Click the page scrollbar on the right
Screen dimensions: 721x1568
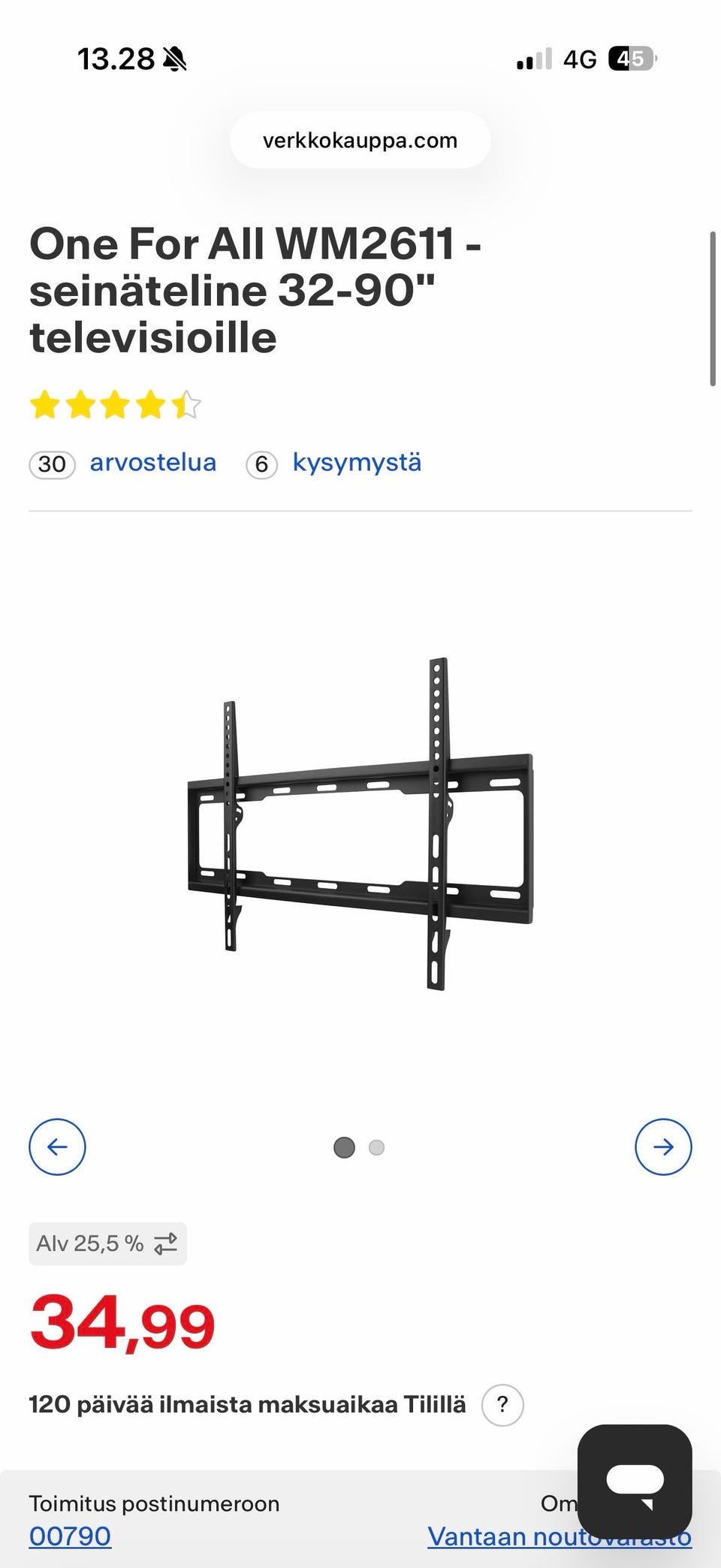(x=713, y=301)
